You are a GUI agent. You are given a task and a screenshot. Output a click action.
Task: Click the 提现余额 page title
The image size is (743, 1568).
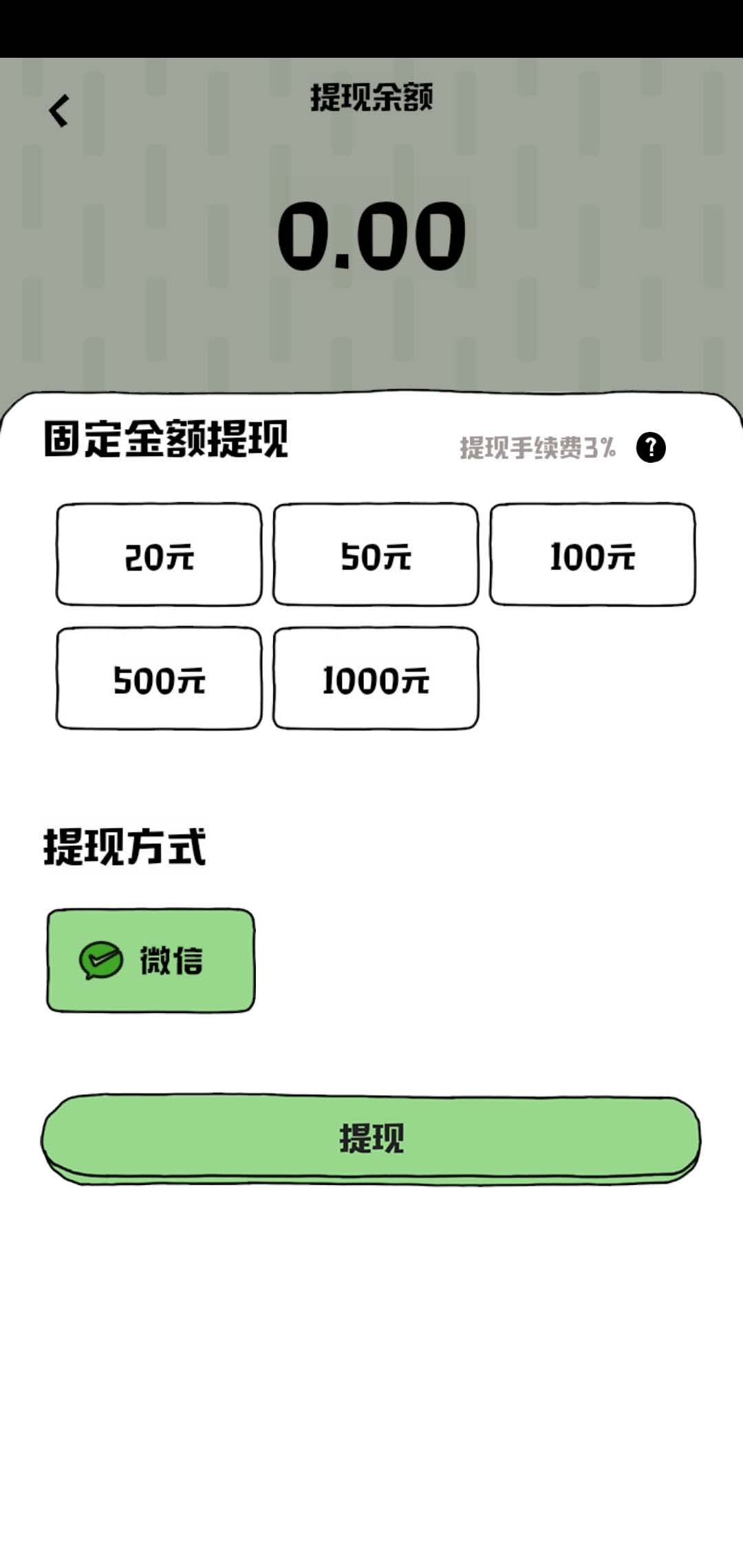coord(371,98)
